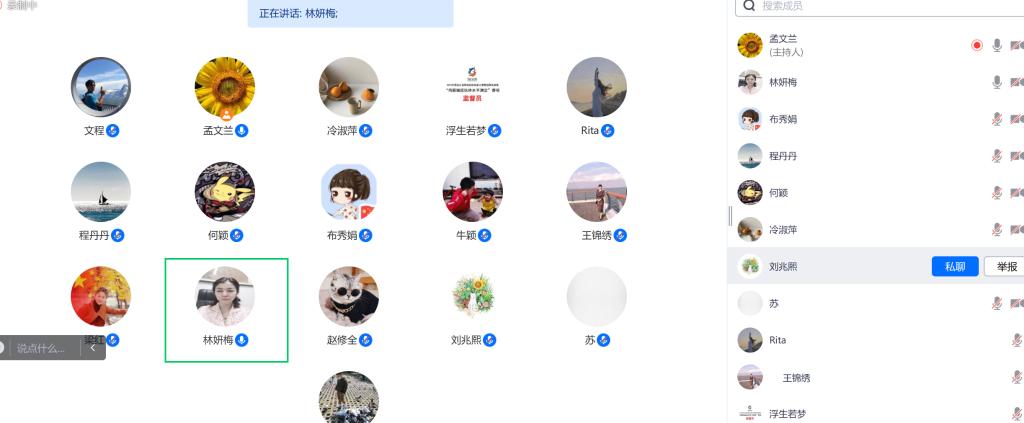Tap 私聊 button for 刘兆熙
This screenshot has height=423, width=1024.
(x=955, y=267)
